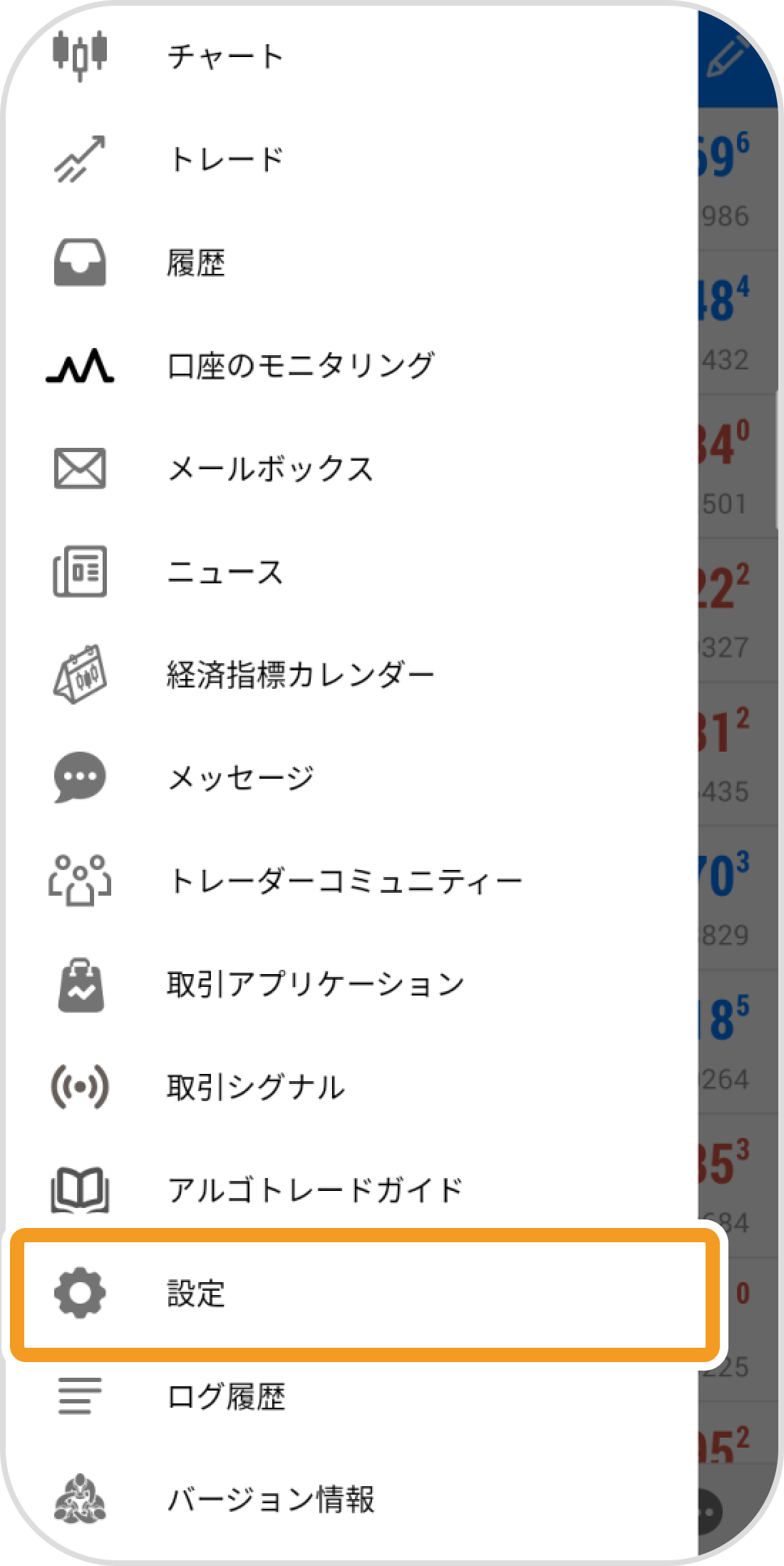Open 履歴 via the inbox tray icon

coord(80,262)
